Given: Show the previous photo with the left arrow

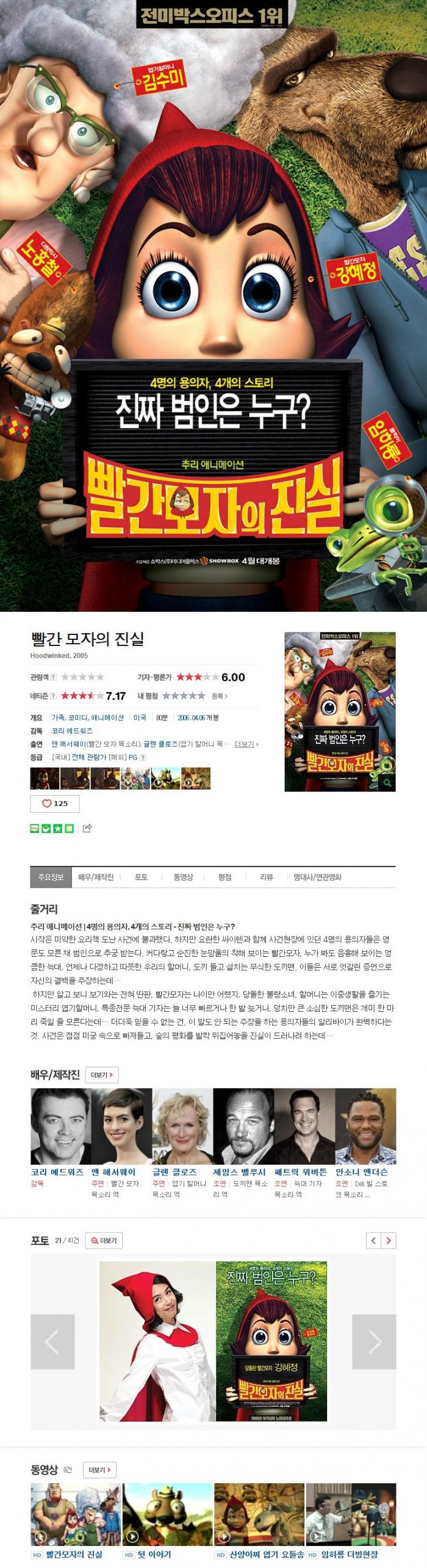Looking at the screenshot, I should (x=52, y=1342).
